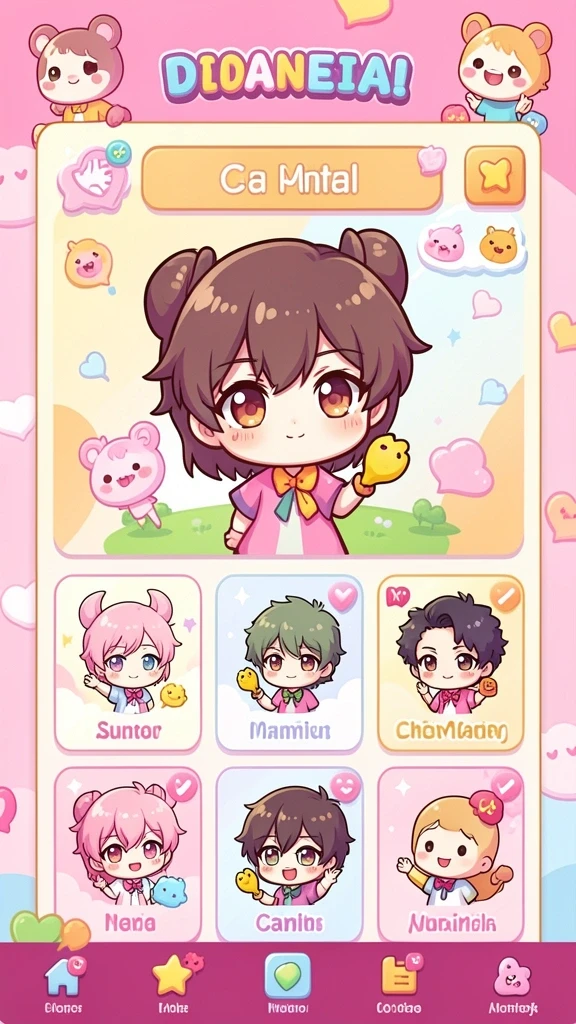Tap the 'Ca Mntal' orange banner button
The width and height of the screenshot is (576, 1024).
[291, 179]
